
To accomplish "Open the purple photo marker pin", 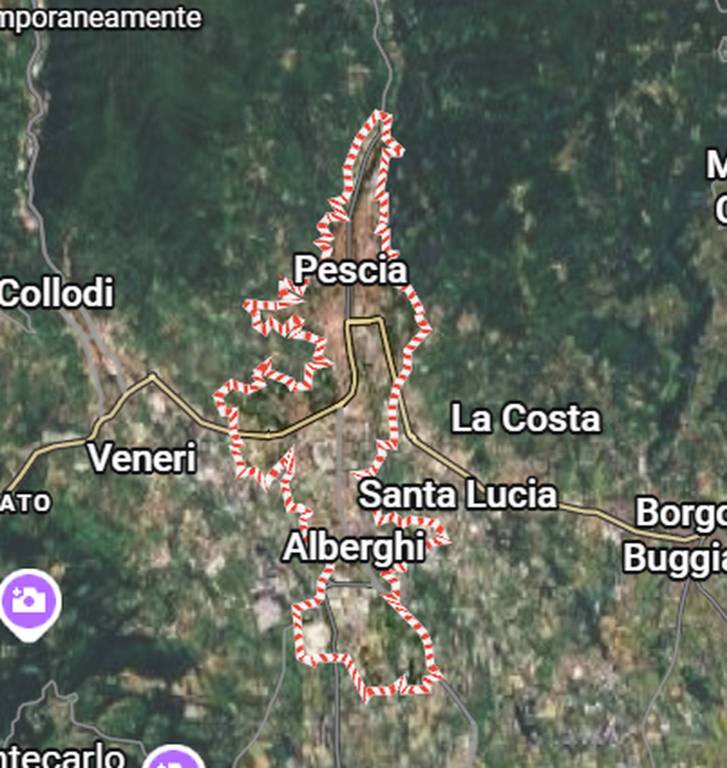I will click(x=30, y=602).
